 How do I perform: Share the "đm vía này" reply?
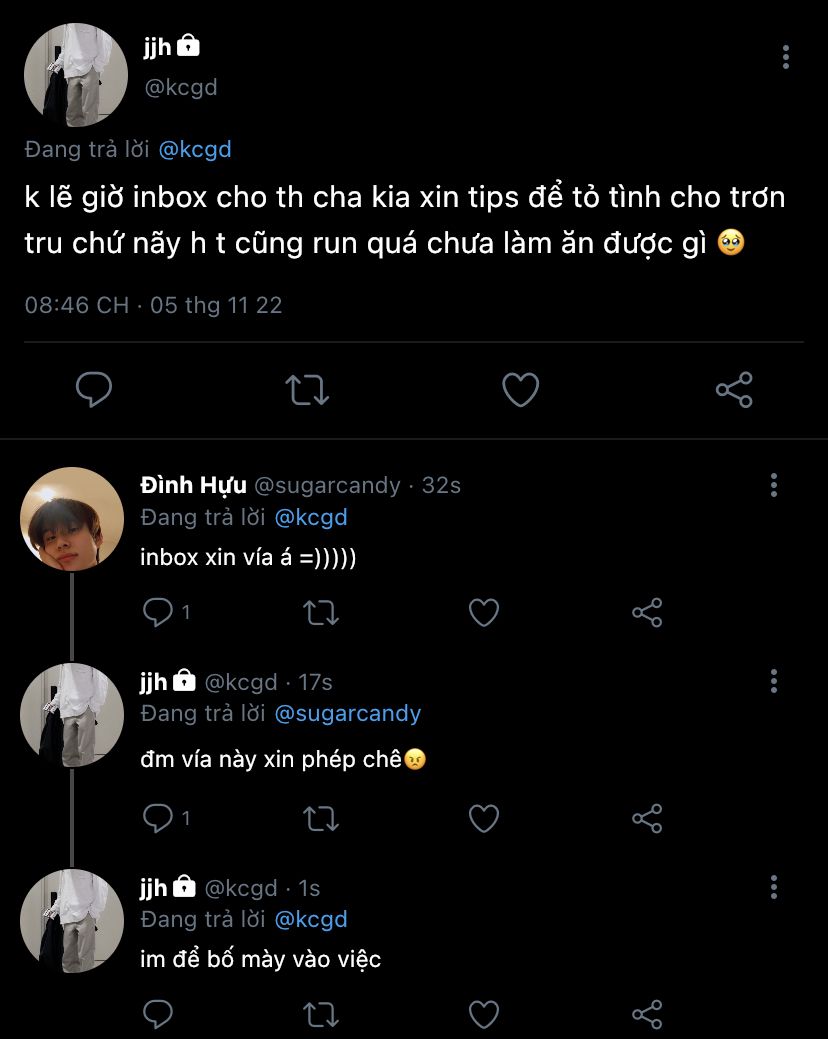click(648, 818)
